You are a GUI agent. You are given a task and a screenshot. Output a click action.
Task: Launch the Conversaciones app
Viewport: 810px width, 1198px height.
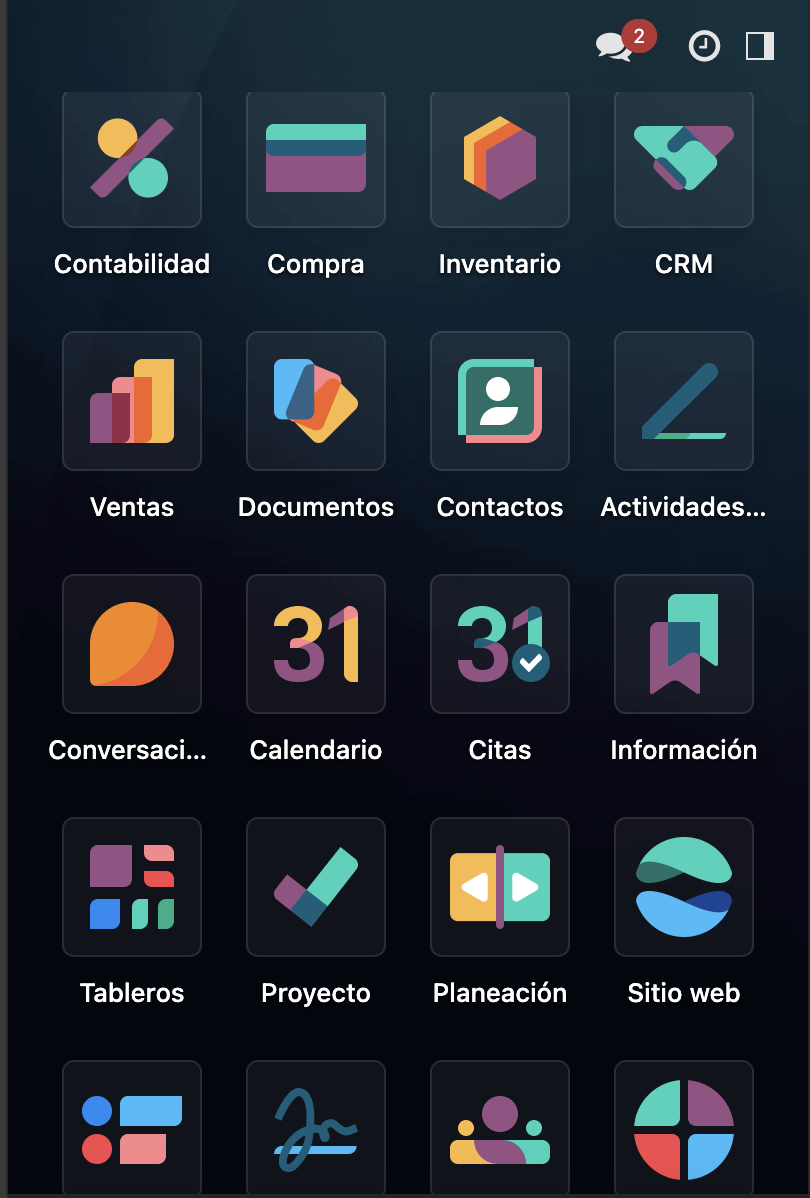[x=132, y=644]
